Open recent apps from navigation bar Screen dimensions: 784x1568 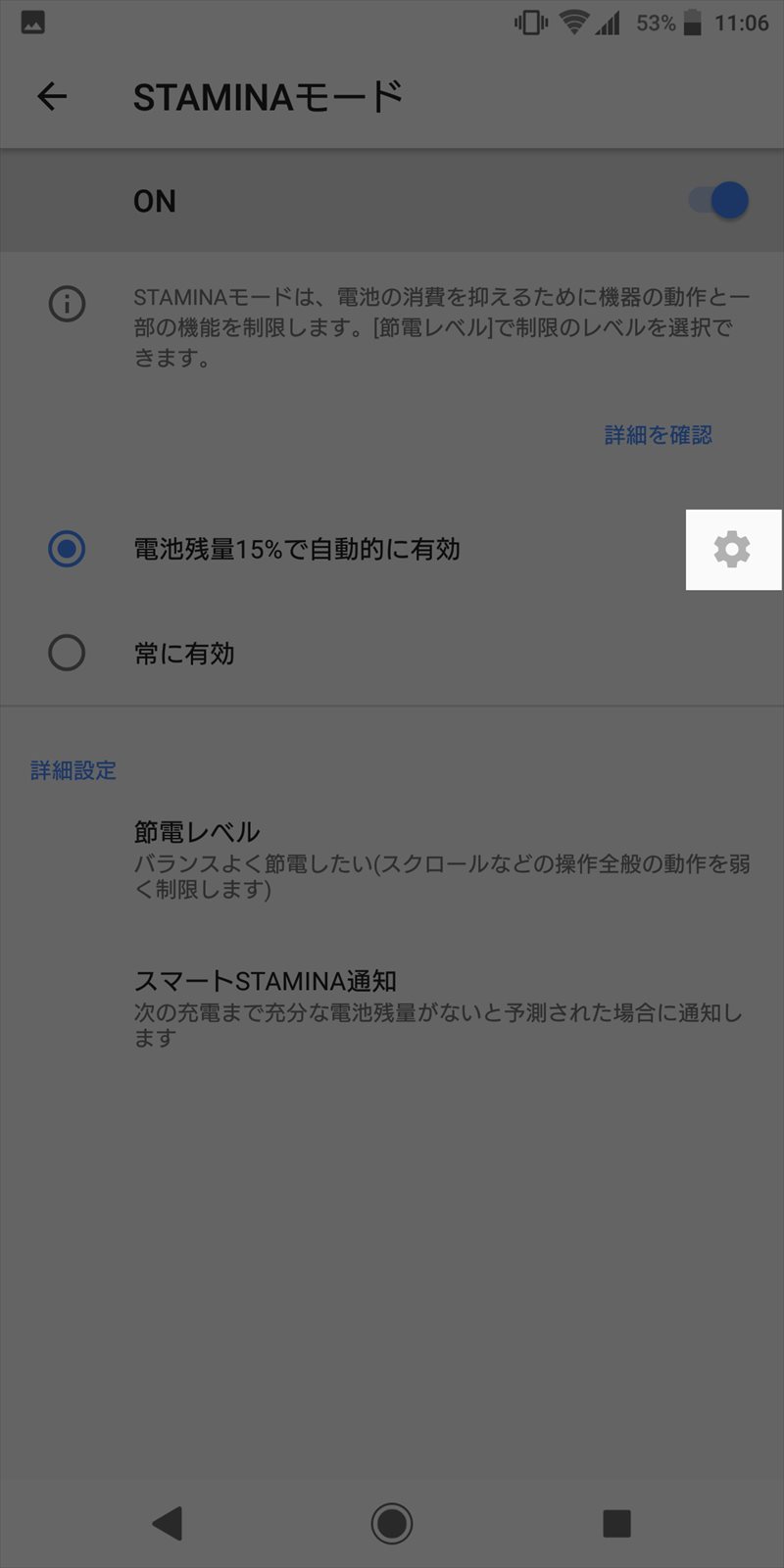point(616,1523)
